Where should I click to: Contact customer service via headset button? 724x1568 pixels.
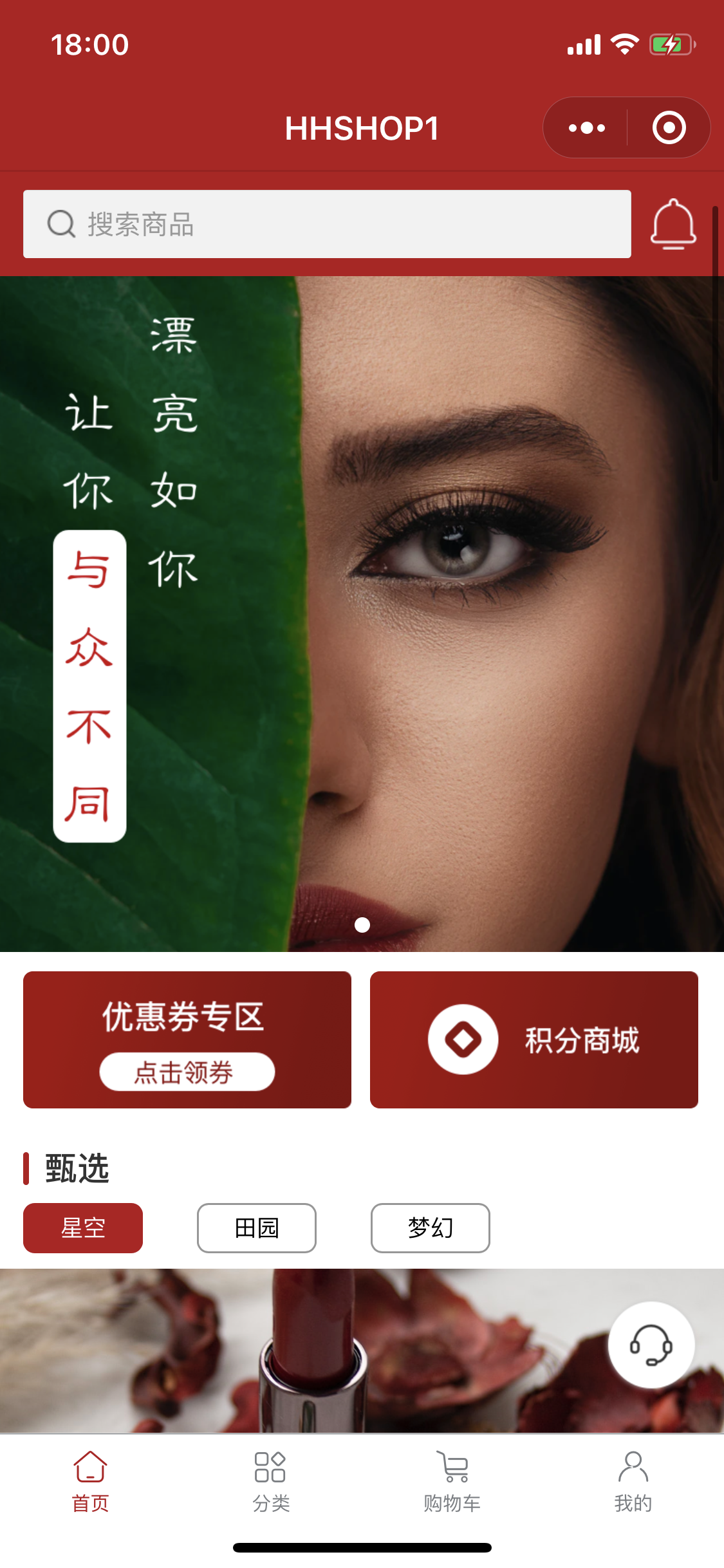651,1345
